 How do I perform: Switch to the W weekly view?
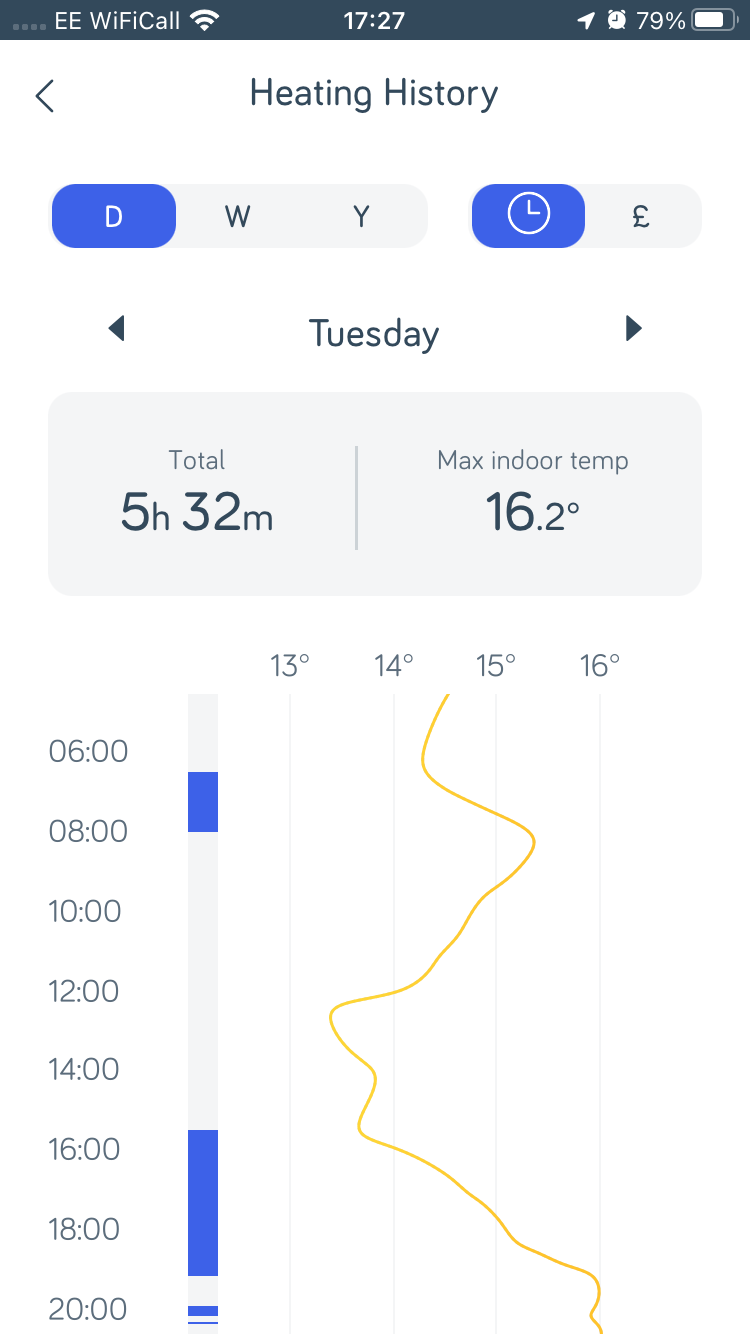click(x=238, y=216)
